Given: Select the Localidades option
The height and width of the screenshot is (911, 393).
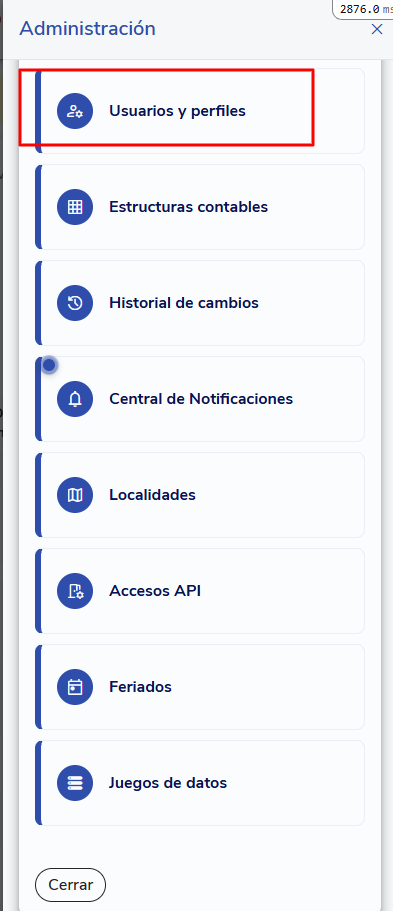Looking at the screenshot, I should [x=200, y=495].
